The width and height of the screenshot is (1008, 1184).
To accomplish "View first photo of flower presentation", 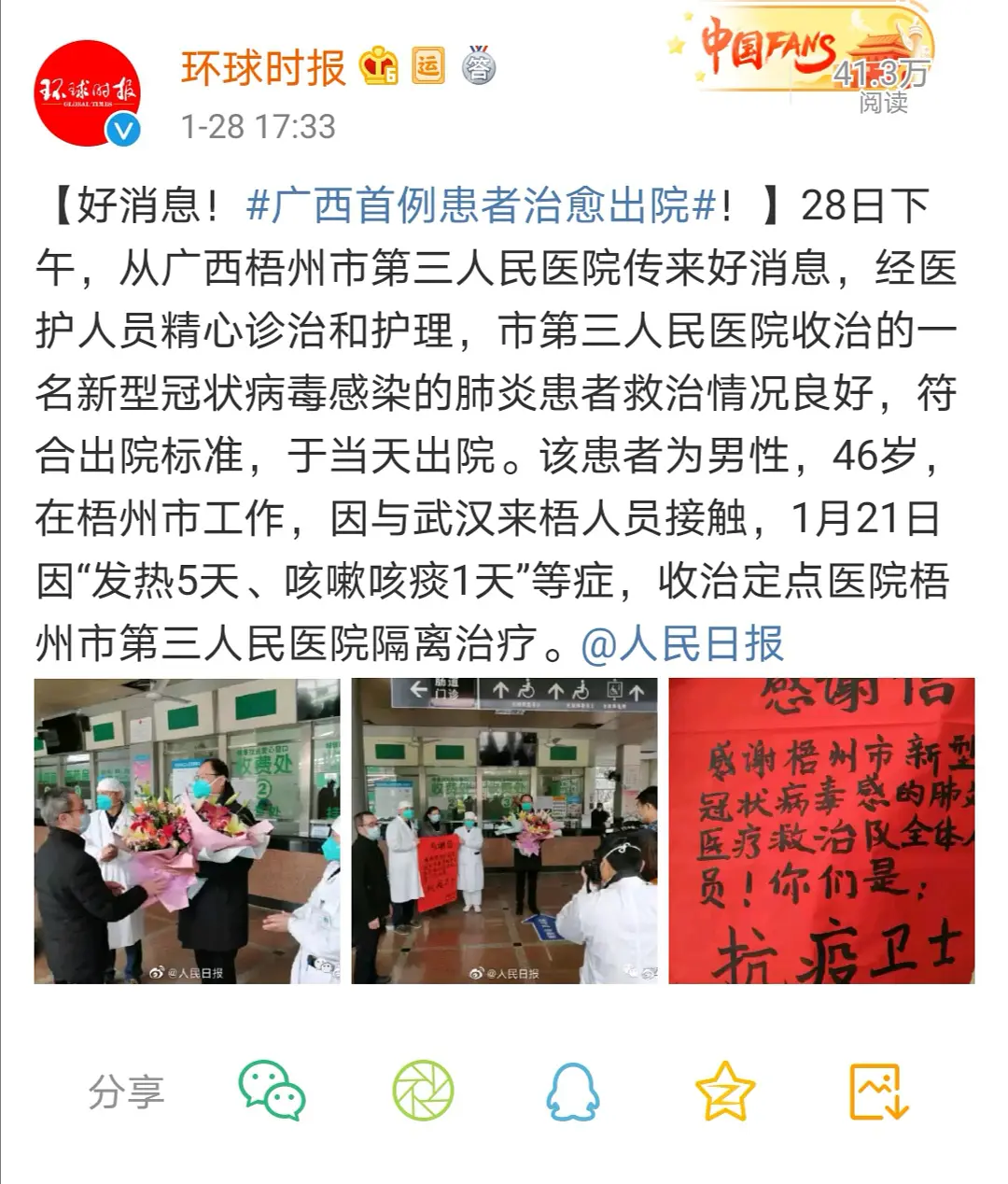I will click(x=188, y=830).
